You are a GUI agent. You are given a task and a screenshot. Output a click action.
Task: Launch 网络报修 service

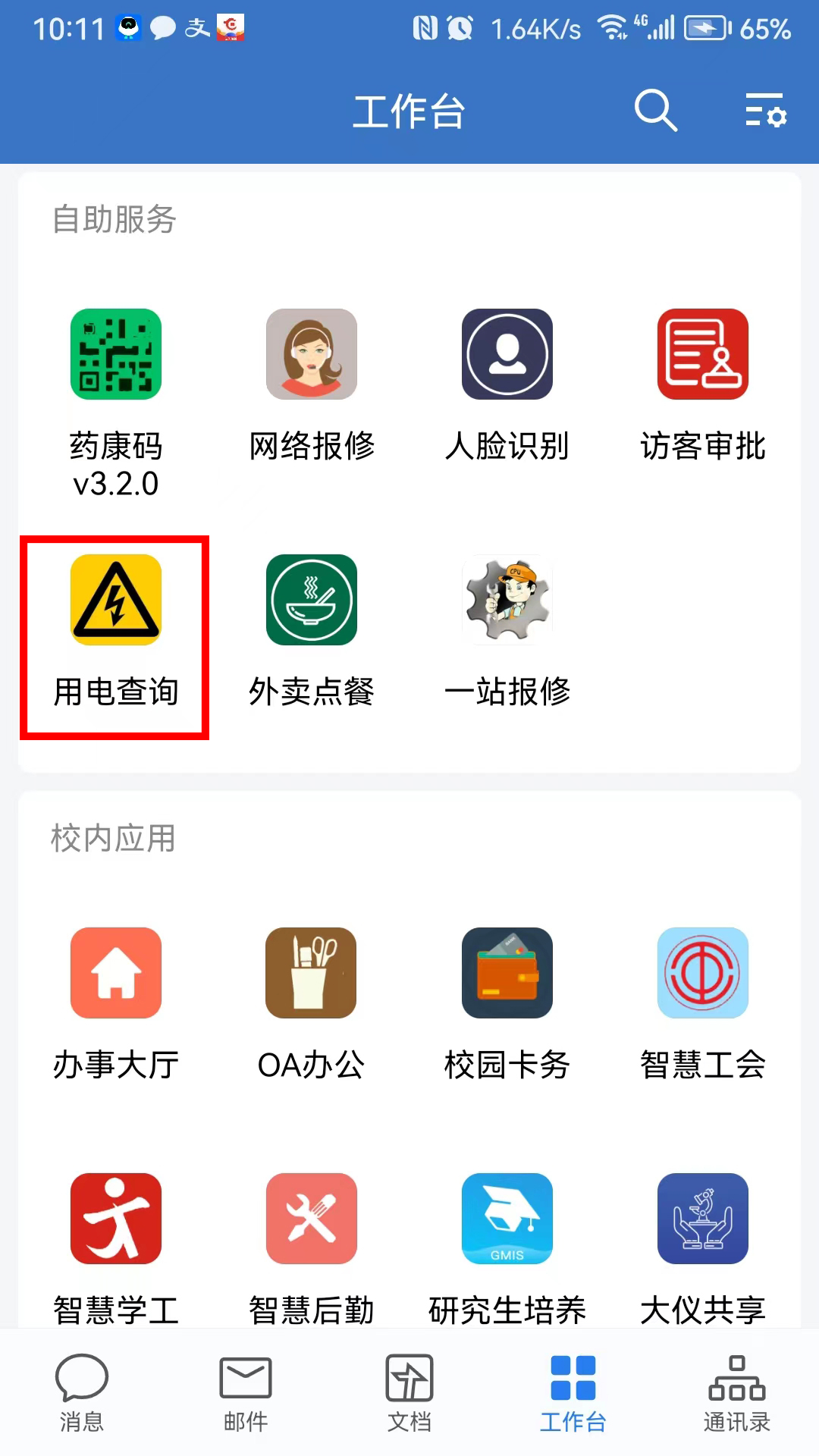[x=312, y=355]
